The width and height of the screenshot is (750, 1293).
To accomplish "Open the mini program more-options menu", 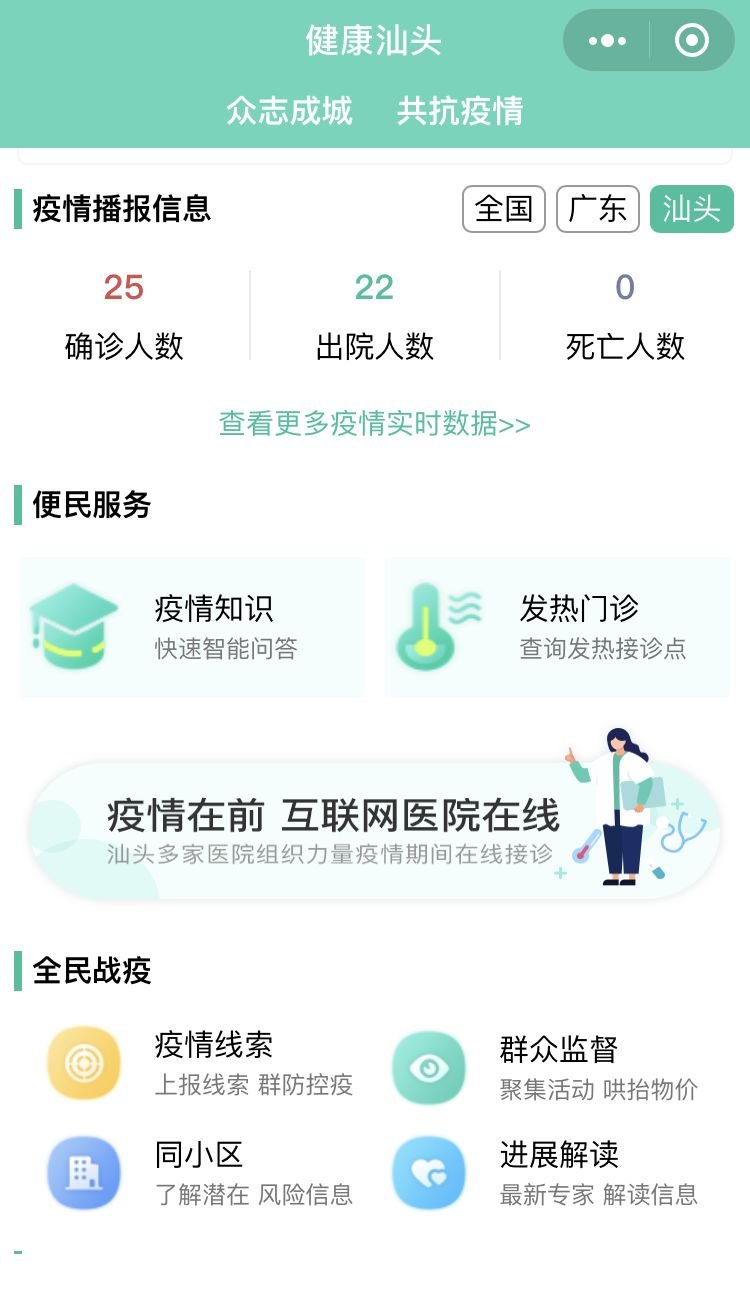I will point(607,41).
